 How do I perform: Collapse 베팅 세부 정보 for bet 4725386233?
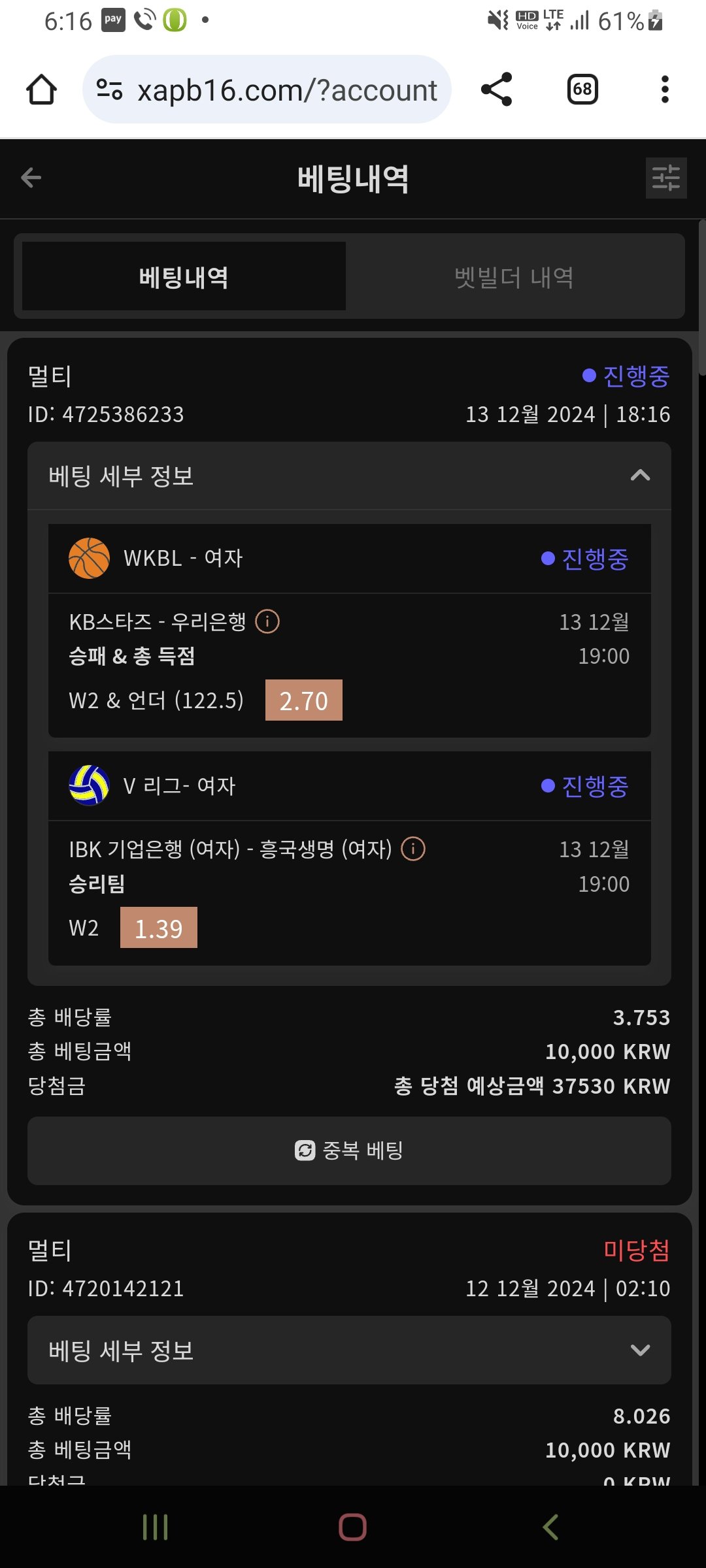[x=639, y=476]
